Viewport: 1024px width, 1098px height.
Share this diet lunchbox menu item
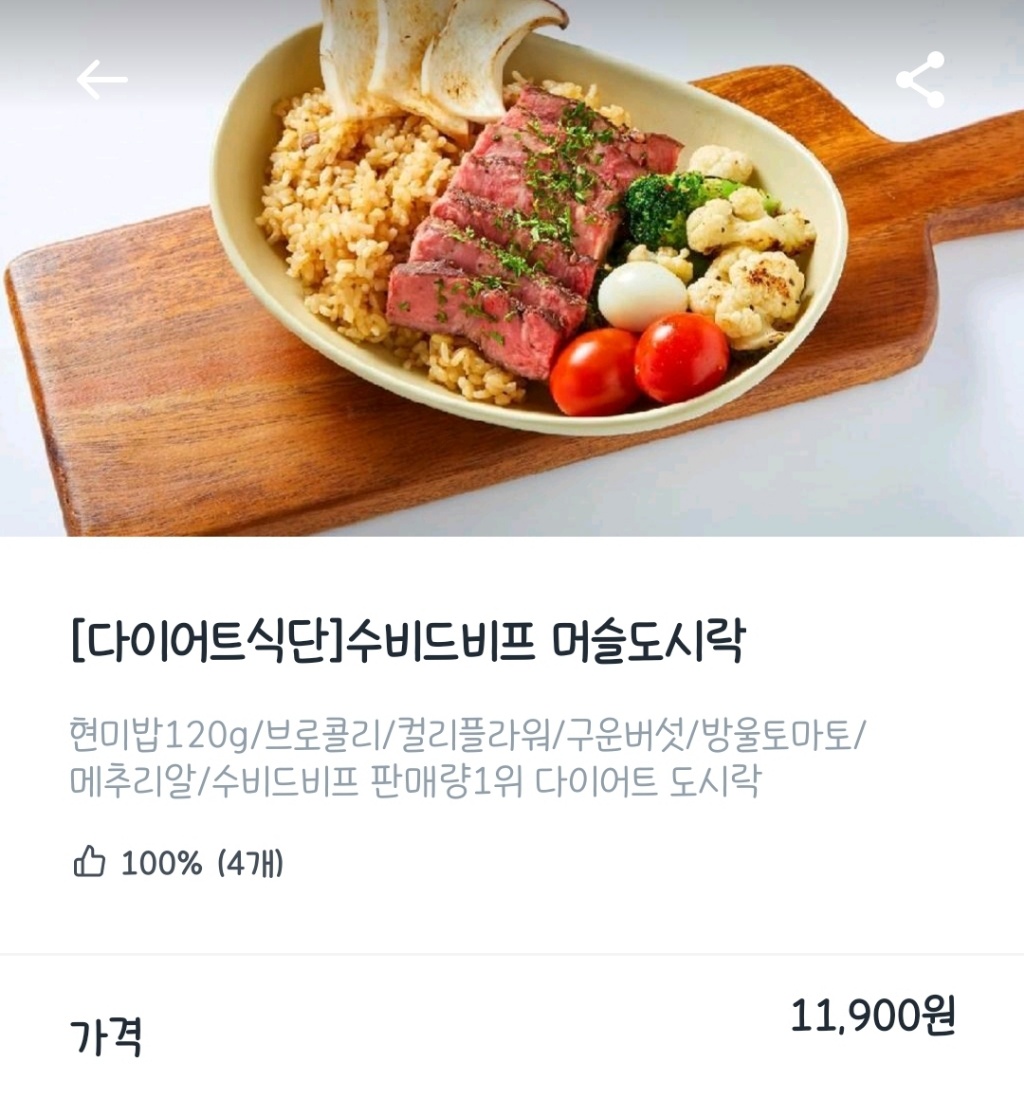[920, 80]
